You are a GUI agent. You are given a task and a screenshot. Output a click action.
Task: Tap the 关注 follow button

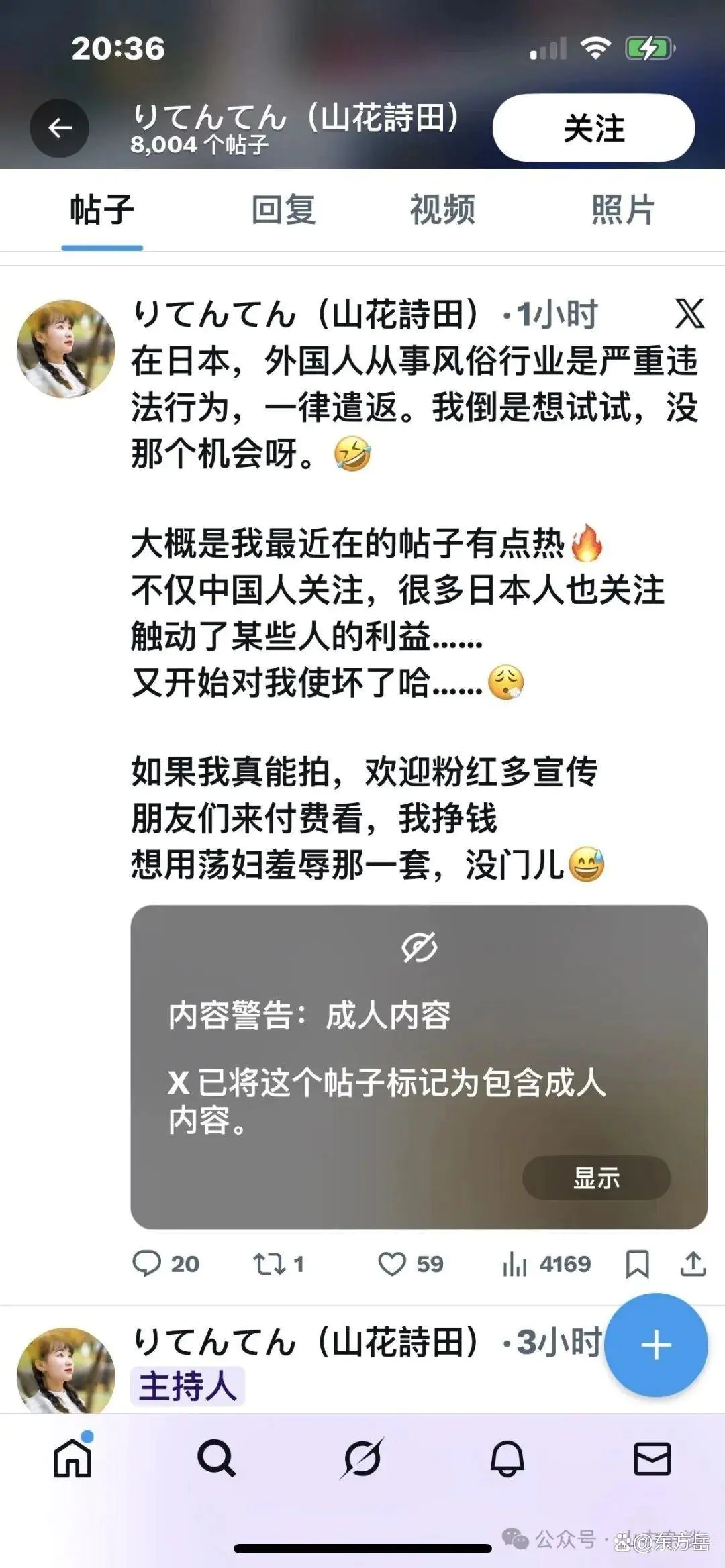point(593,127)
